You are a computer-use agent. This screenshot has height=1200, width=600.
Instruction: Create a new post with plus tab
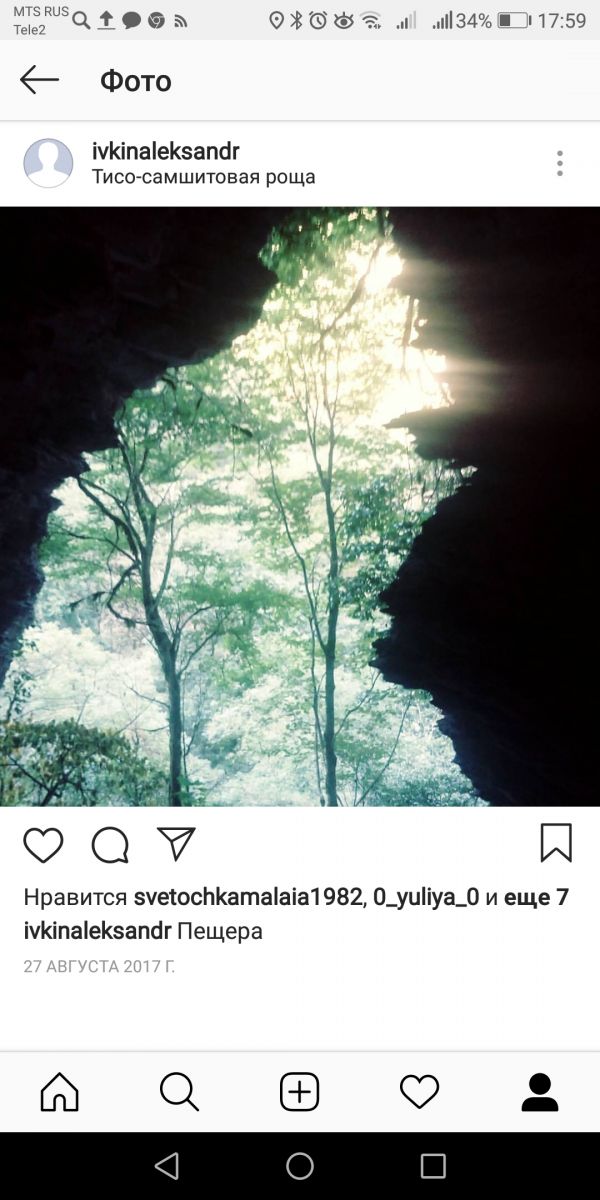tap(300, 1091)
